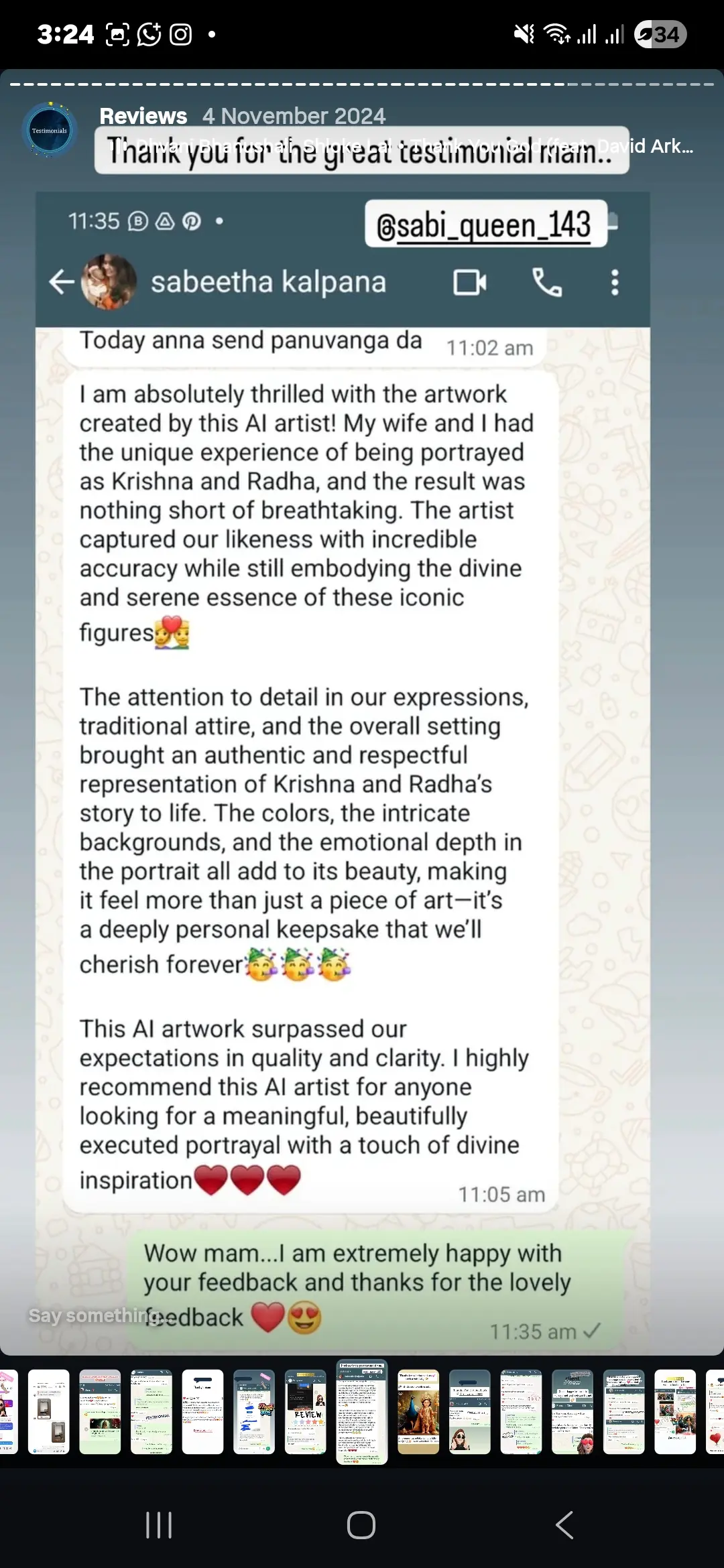The image size is (724, 1568).
Task: Tap the Say something message field
Action: click(x=94, y=1315)
